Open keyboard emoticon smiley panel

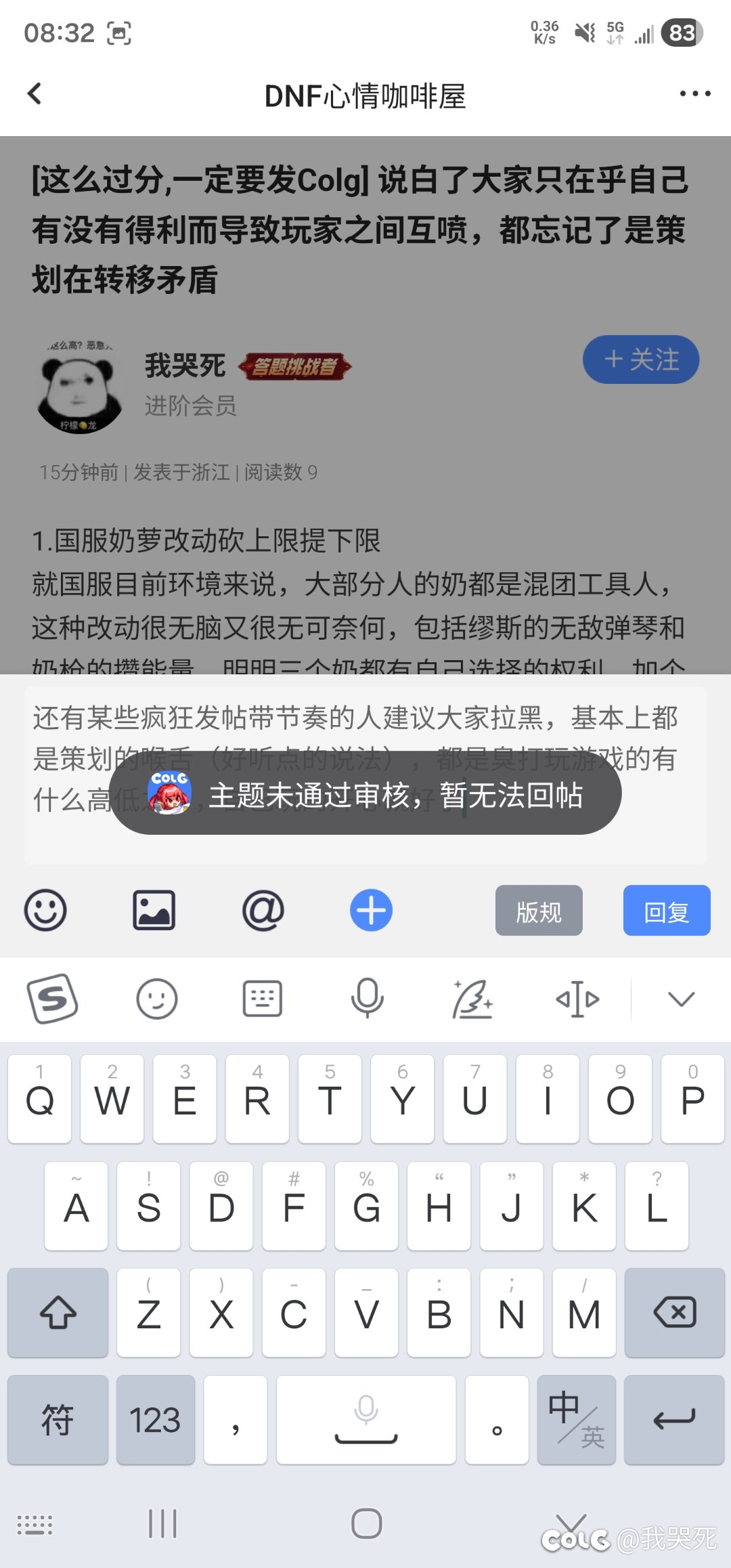(x=157, y=999)
